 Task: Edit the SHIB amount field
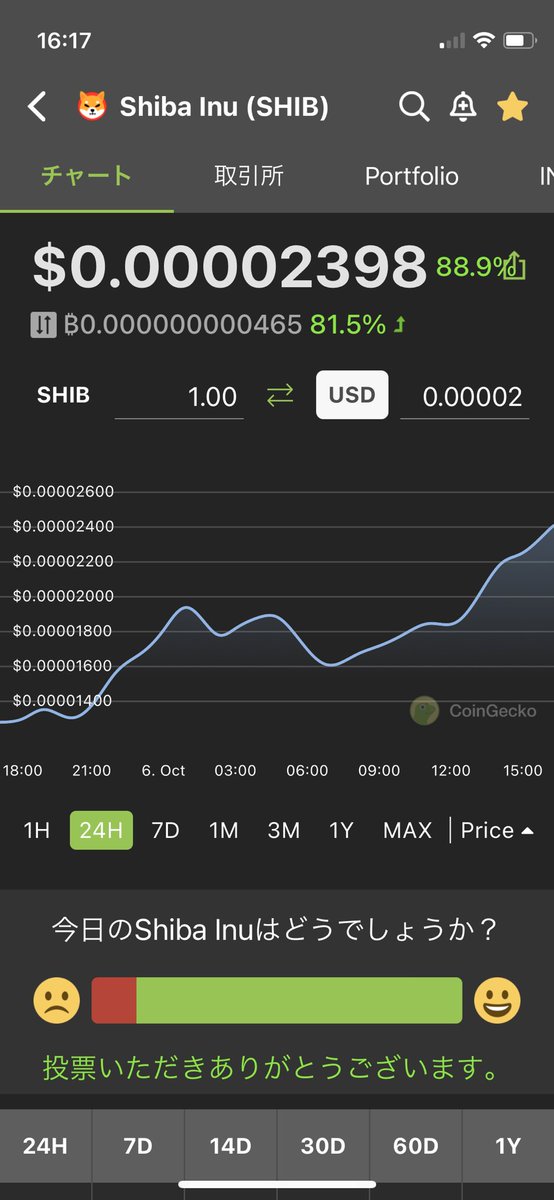coord(179,397)
